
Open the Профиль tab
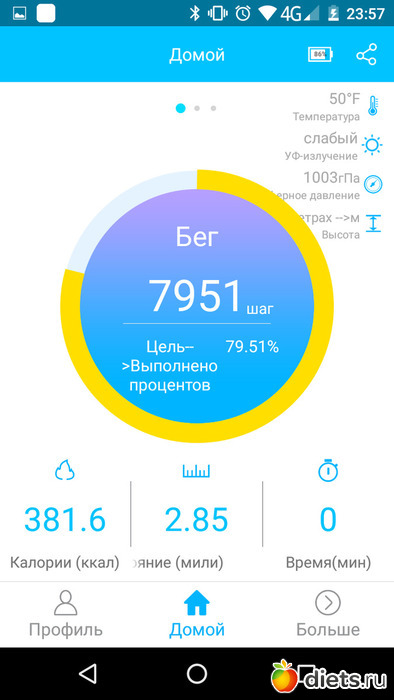[66, 614]
